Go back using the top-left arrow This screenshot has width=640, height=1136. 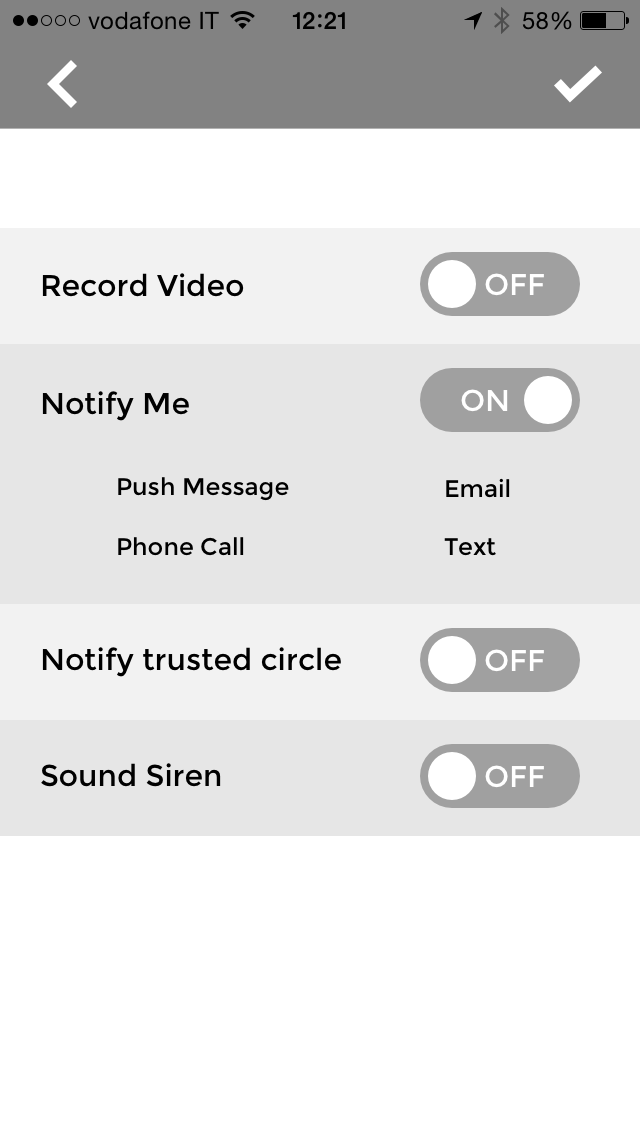pos(62,84)
